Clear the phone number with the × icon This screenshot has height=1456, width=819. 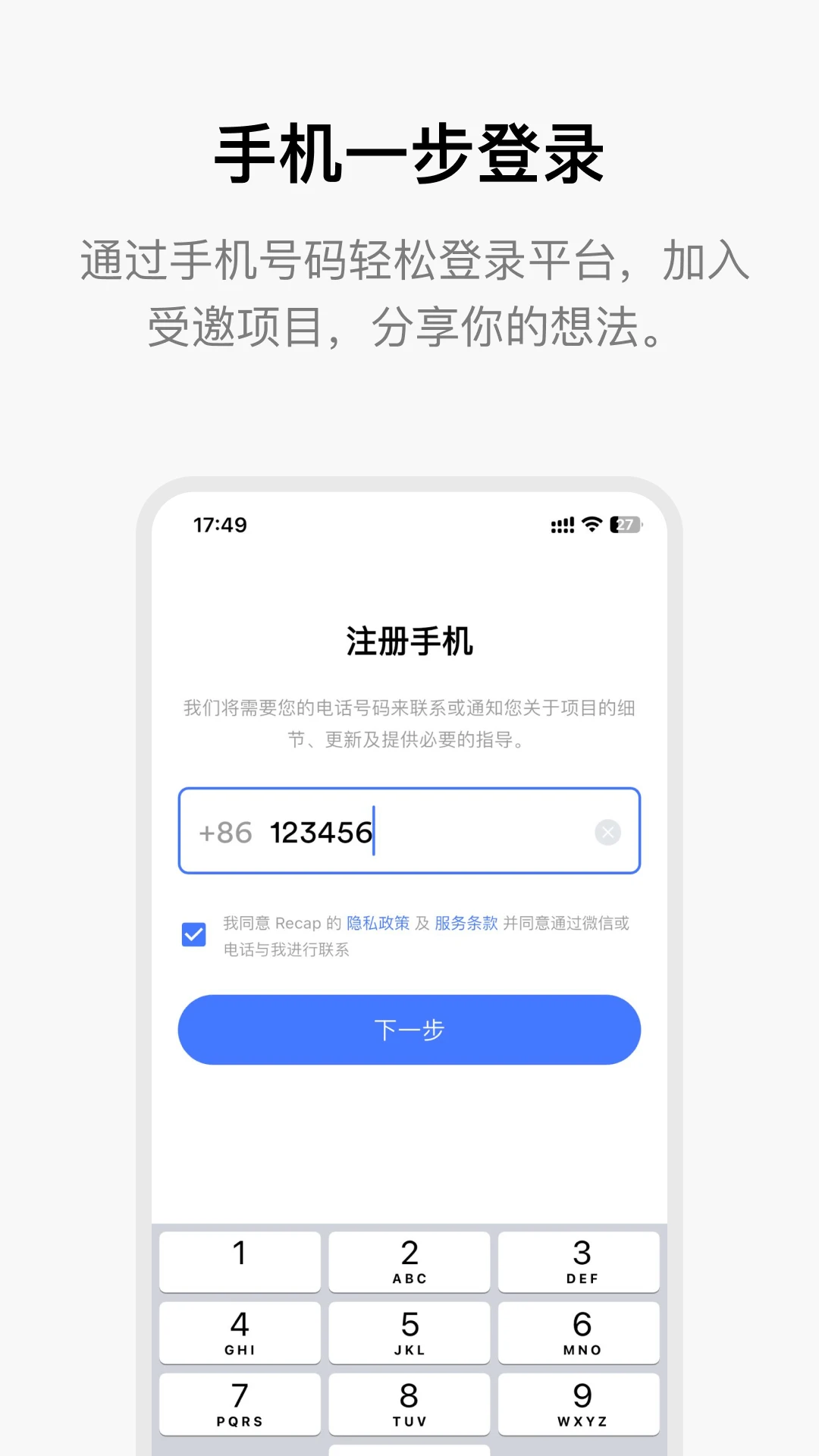pyautogui.click(x=606, y=832)
